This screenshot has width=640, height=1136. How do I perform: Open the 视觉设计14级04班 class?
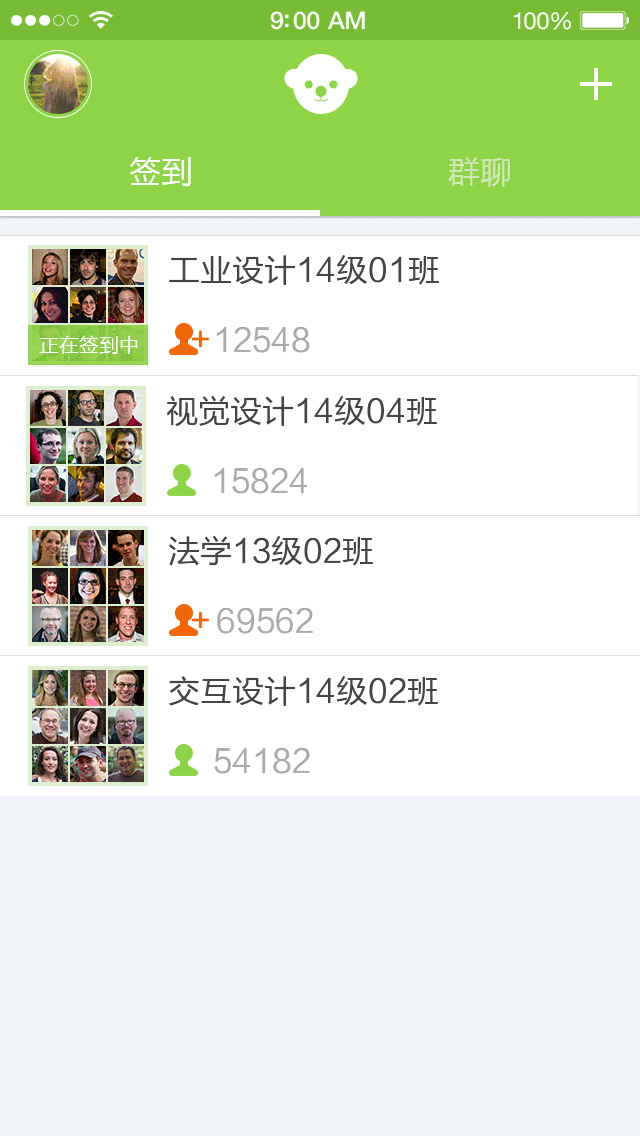point(320,446)
